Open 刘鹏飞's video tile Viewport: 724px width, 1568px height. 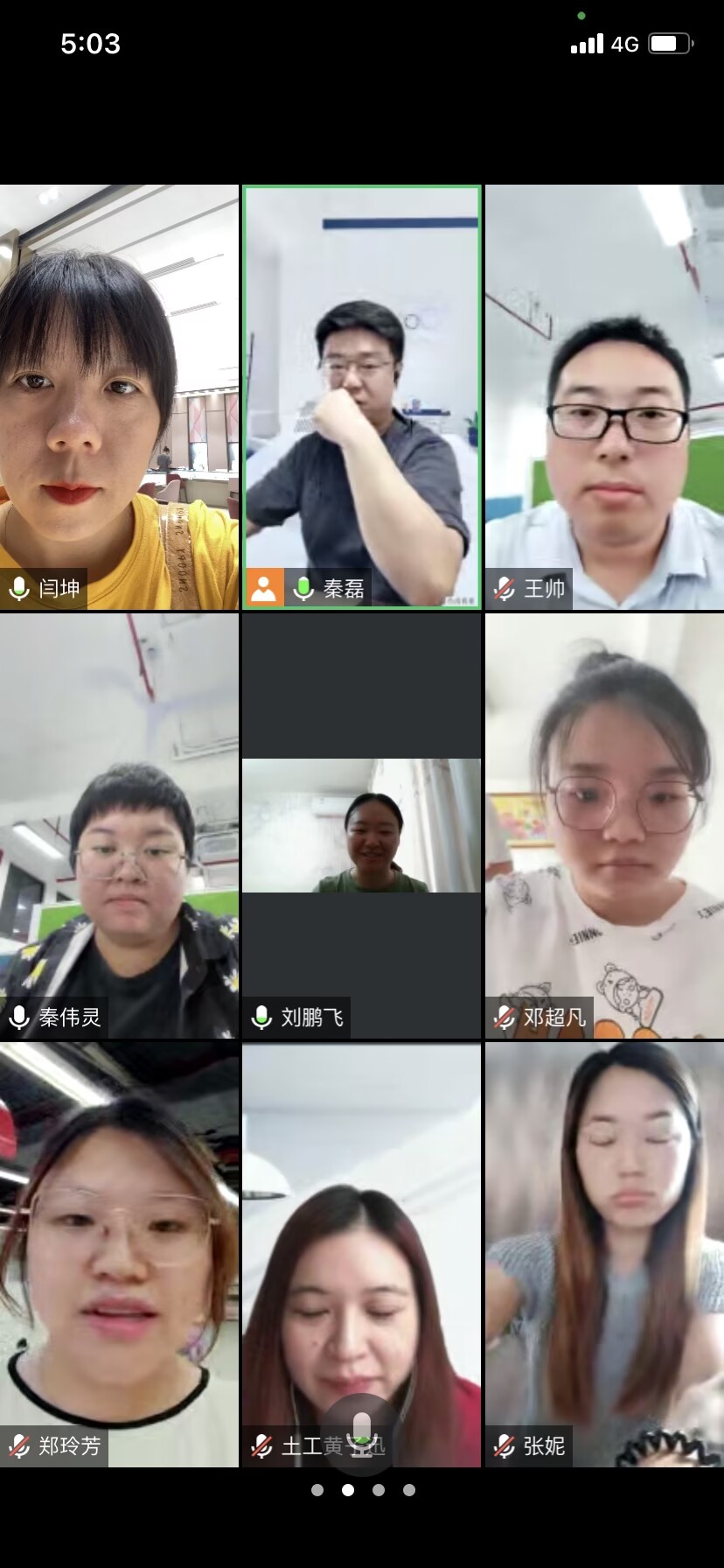click(362, 824)
